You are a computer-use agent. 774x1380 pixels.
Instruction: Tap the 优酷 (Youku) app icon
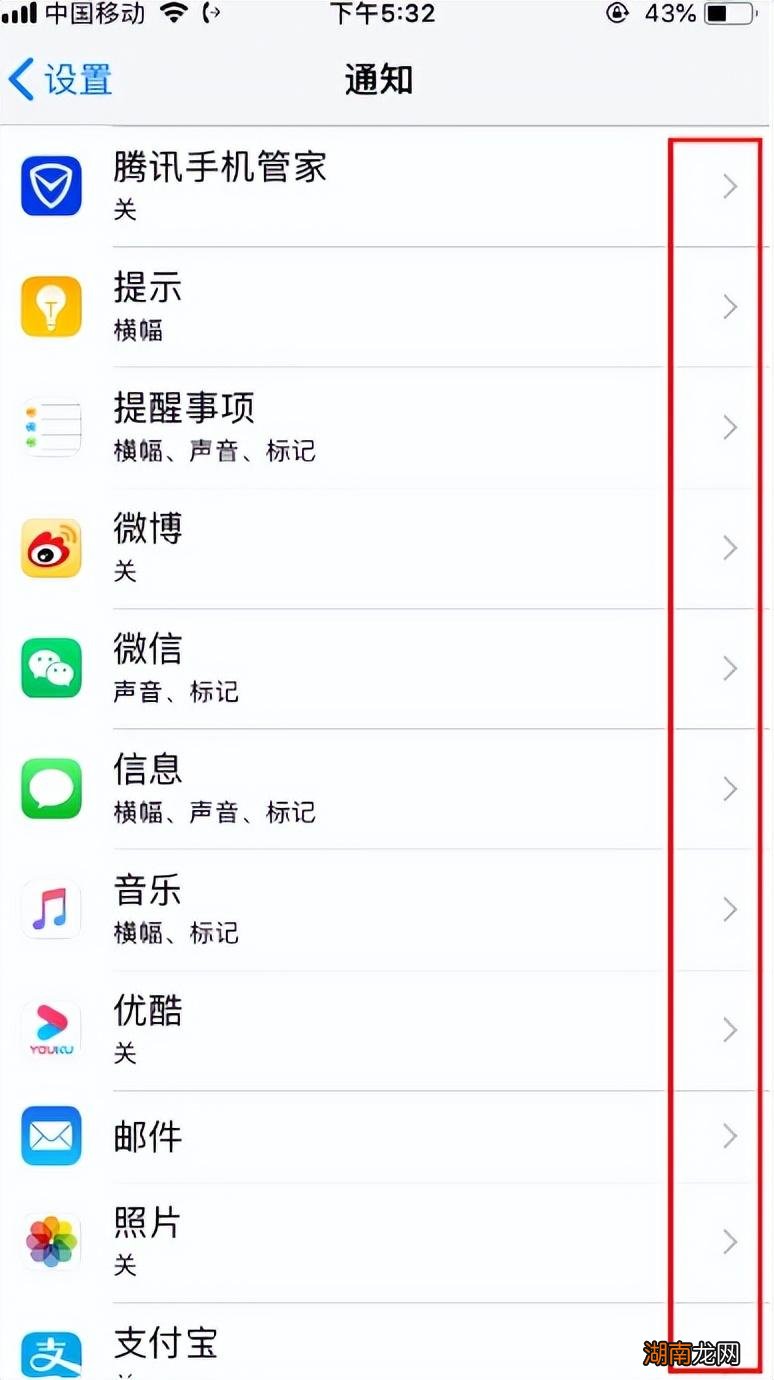click(x=51, y=1030)
